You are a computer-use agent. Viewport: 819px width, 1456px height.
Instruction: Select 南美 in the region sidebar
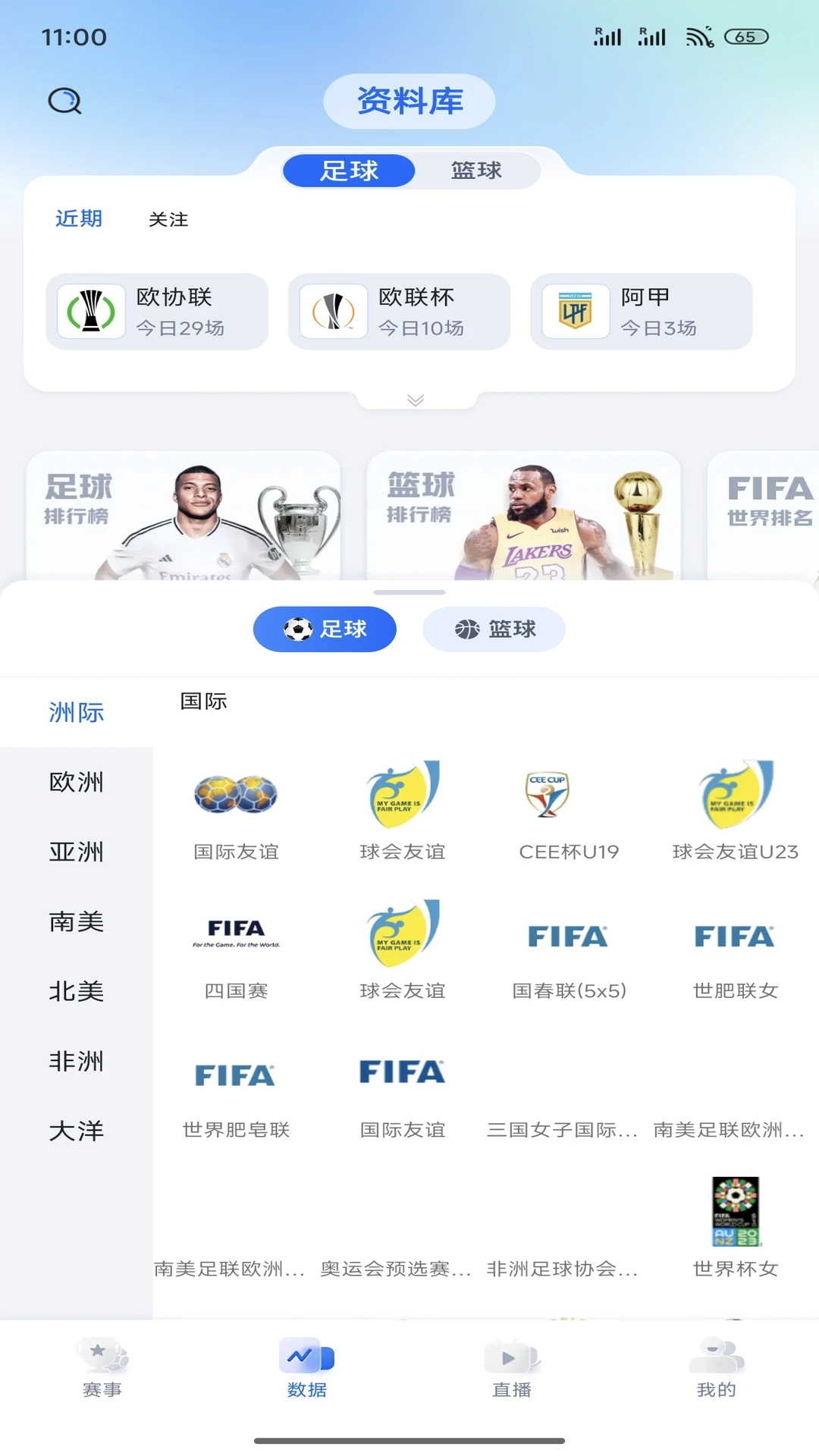[76, 921]
